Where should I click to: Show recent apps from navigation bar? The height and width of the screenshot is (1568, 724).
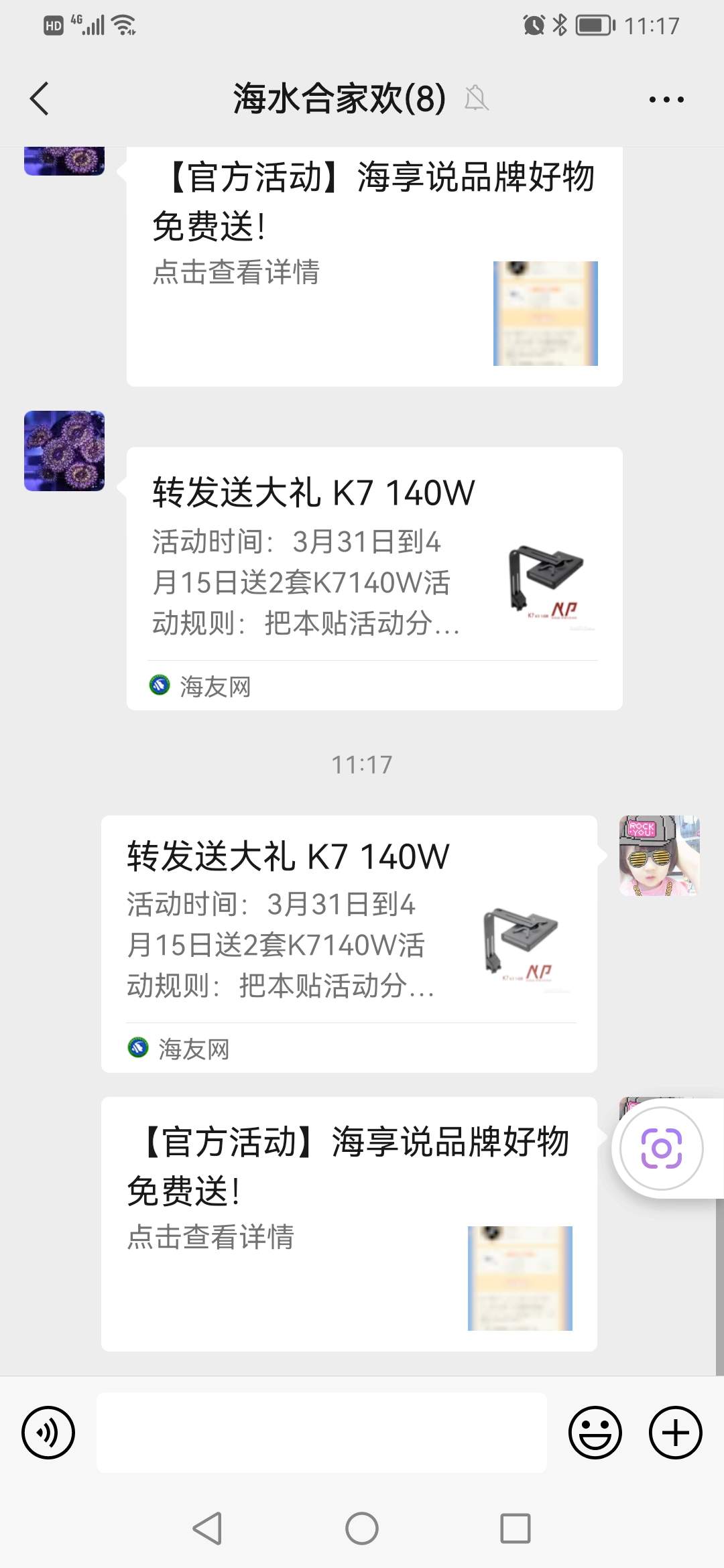click(x=516, y=1528)
